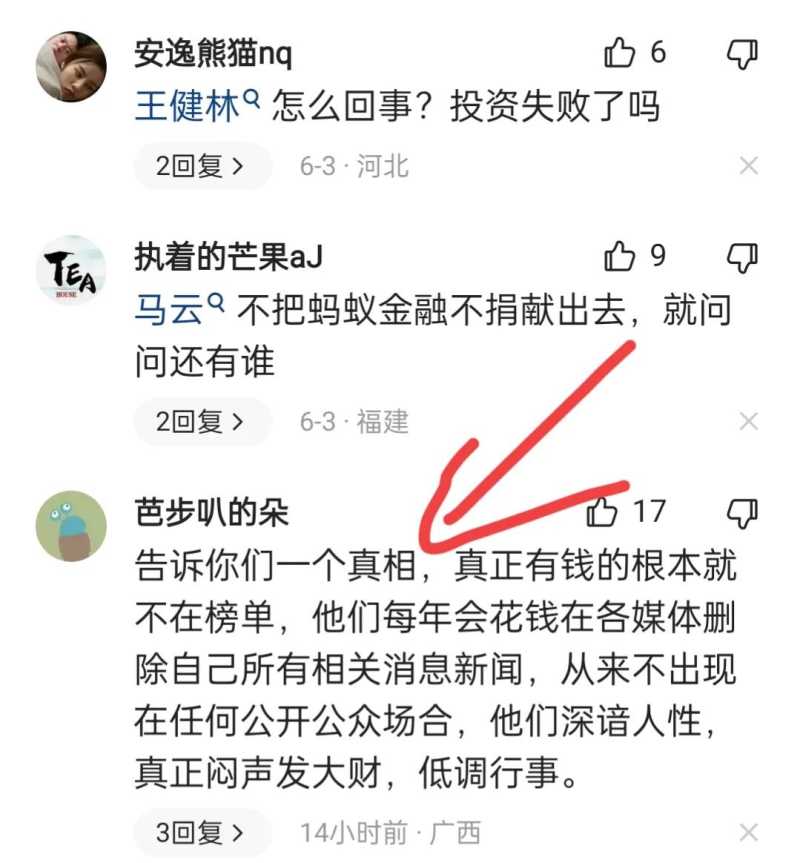Expand 2 replies under 执着的芒果aJ's comment

(200, 422)
